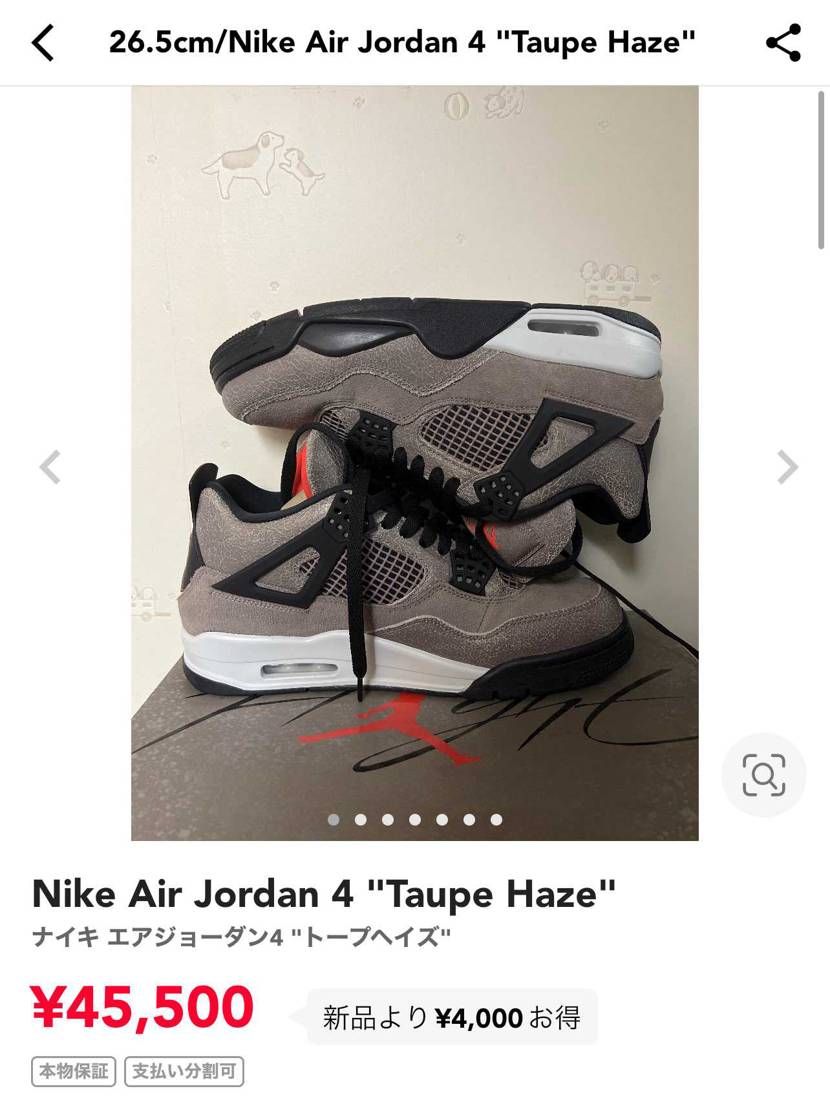Tap the 本物保証 authenticity badge
Screen dimensions: 830x1102
click(75, 1072)
